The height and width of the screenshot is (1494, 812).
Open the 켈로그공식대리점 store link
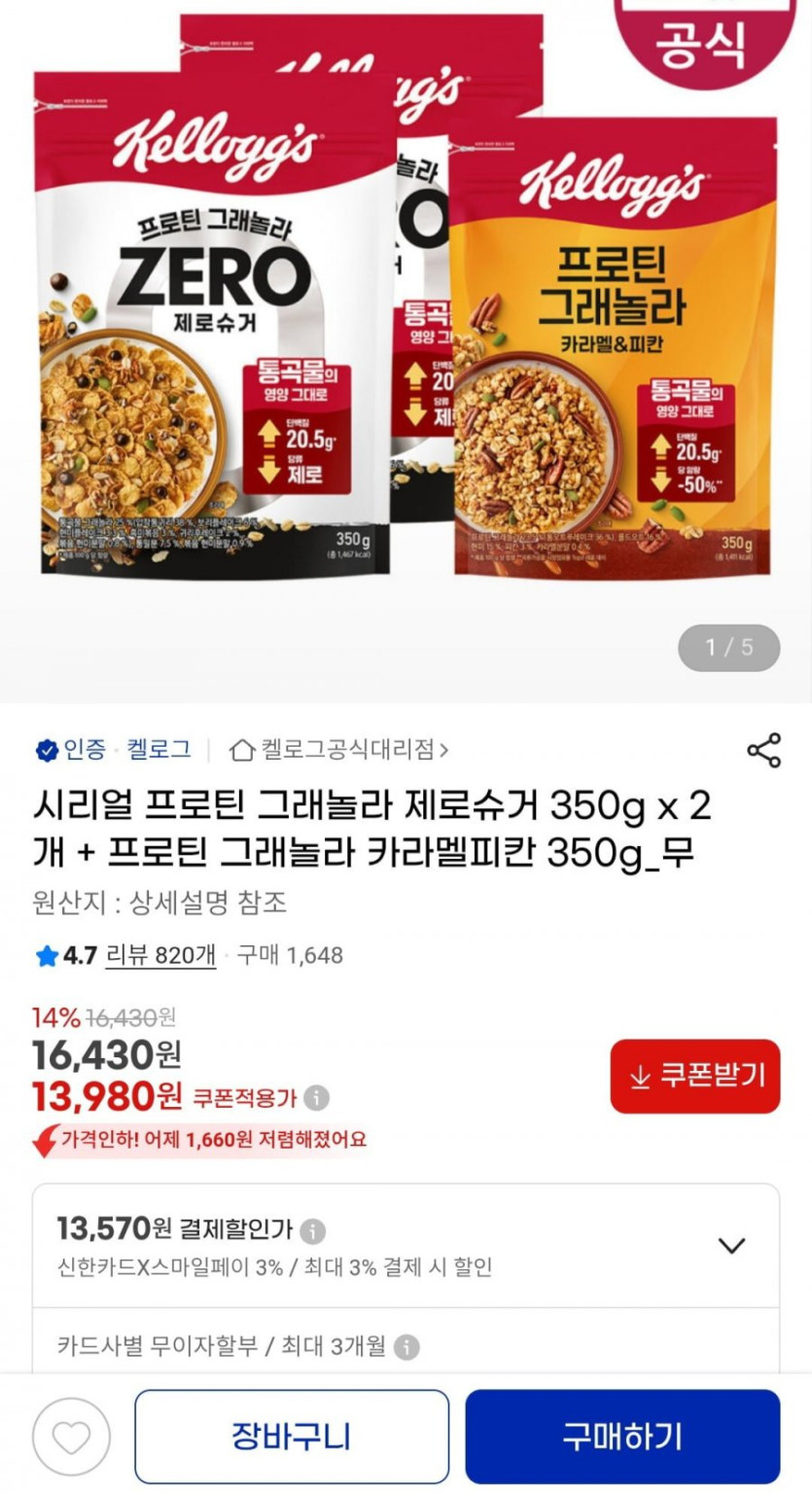[339, 750]
